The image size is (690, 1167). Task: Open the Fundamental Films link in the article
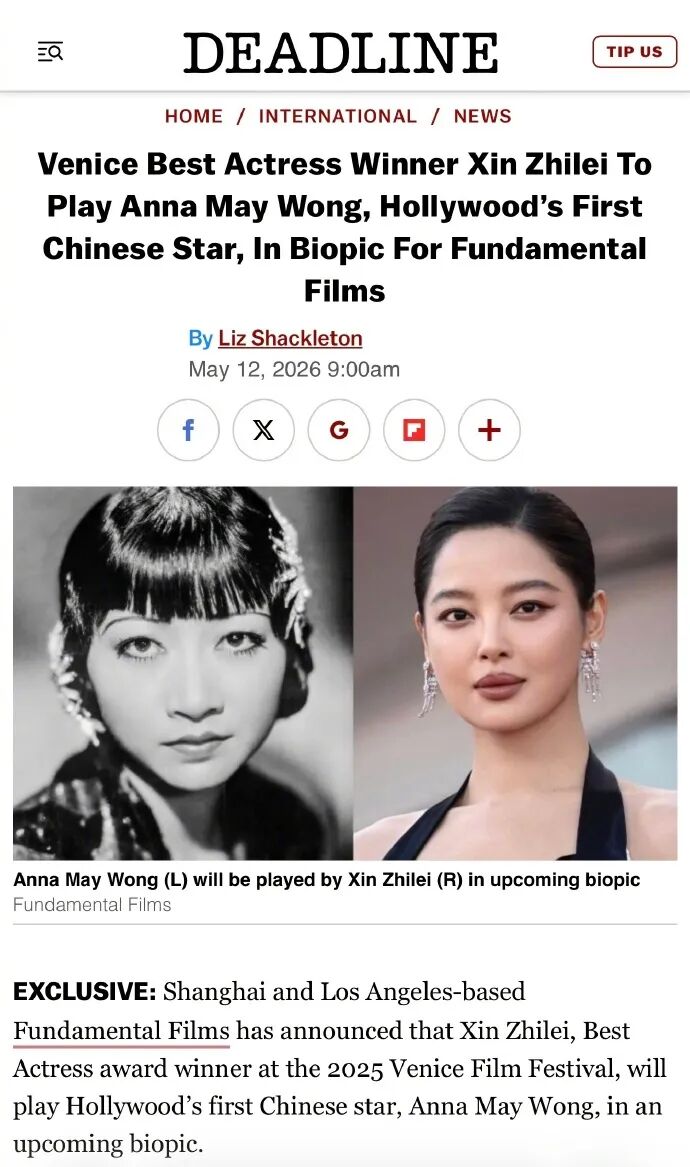pos(121,1031)
